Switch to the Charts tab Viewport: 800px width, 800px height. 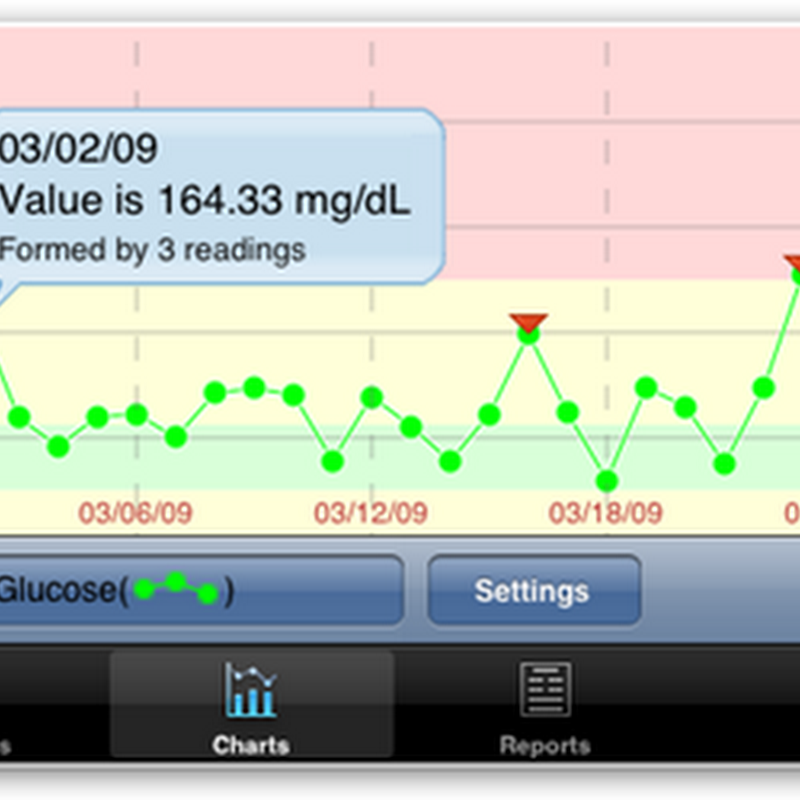[x=251, y=706]
